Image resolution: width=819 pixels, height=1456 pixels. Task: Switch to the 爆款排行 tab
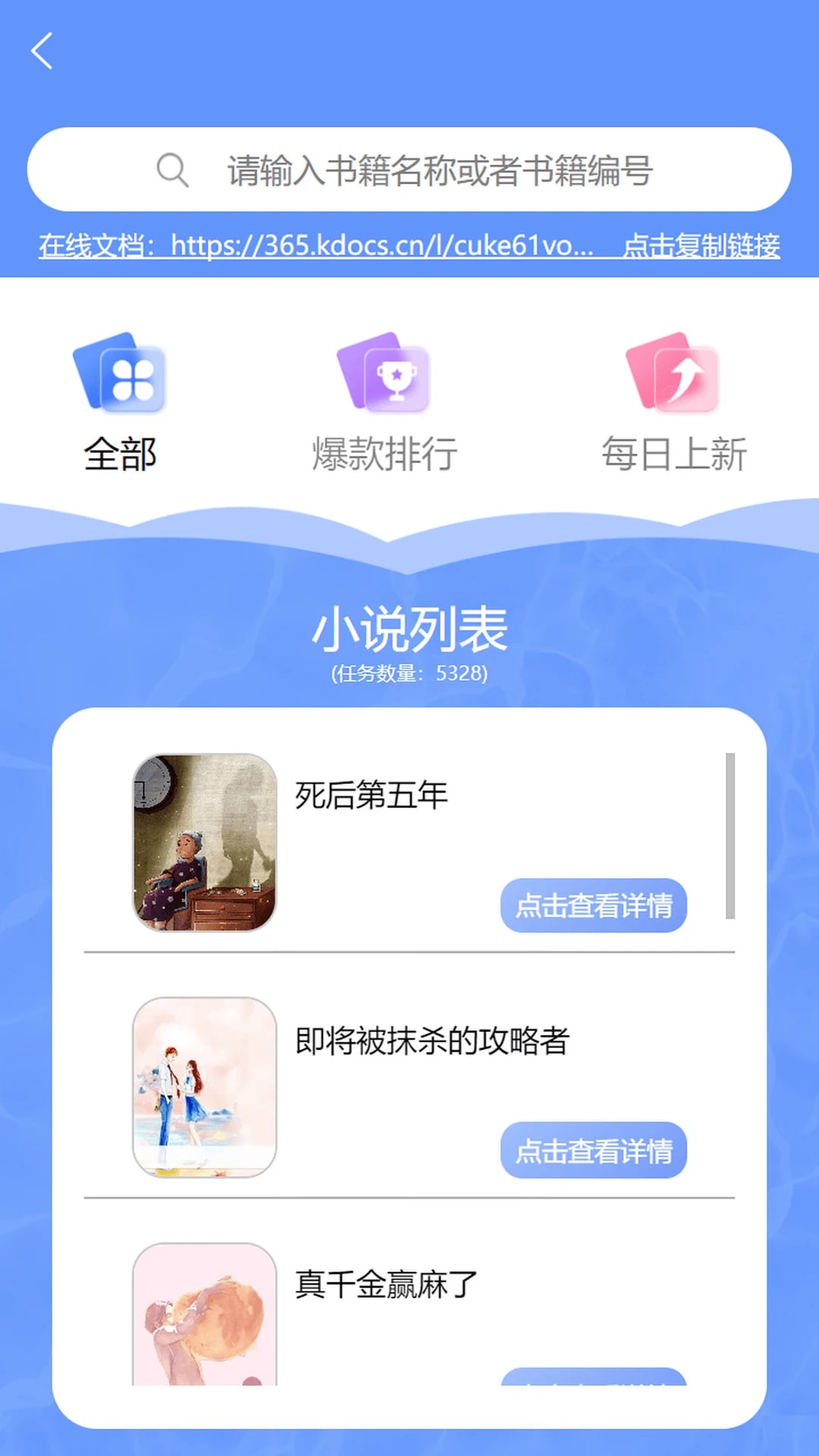pos(384,403)
